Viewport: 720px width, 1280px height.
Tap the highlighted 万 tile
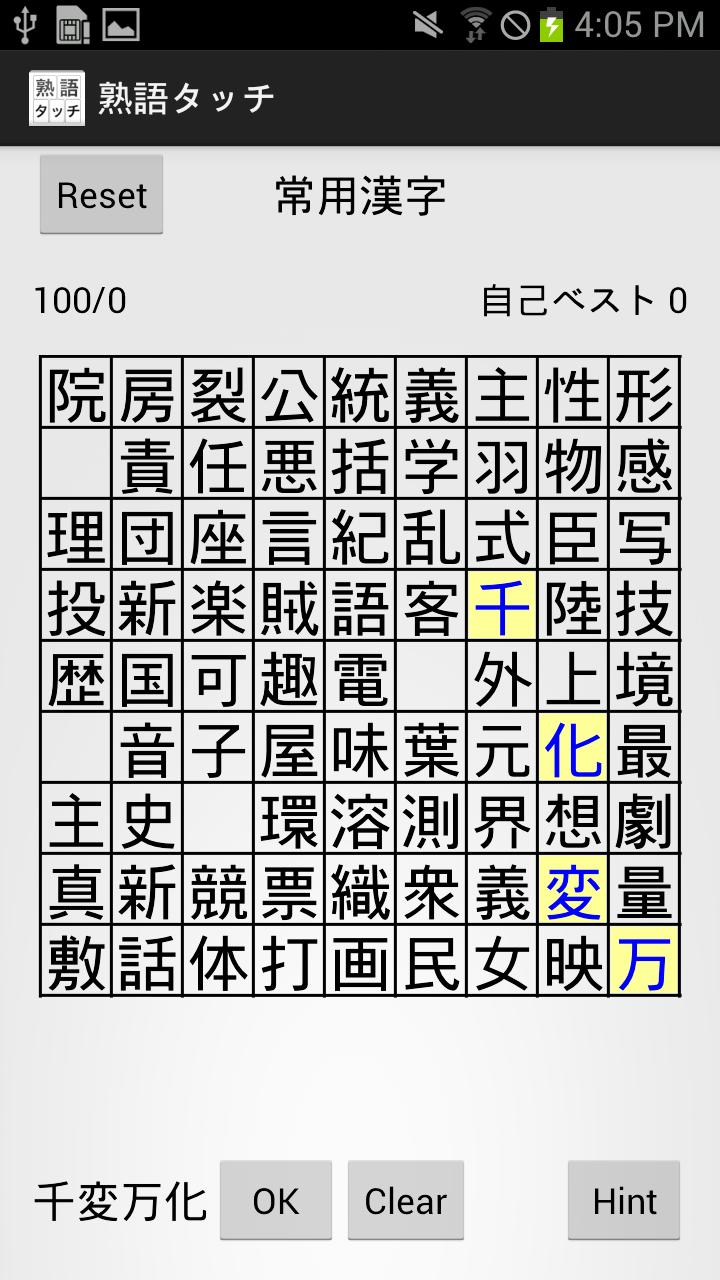tap(644, 961)
